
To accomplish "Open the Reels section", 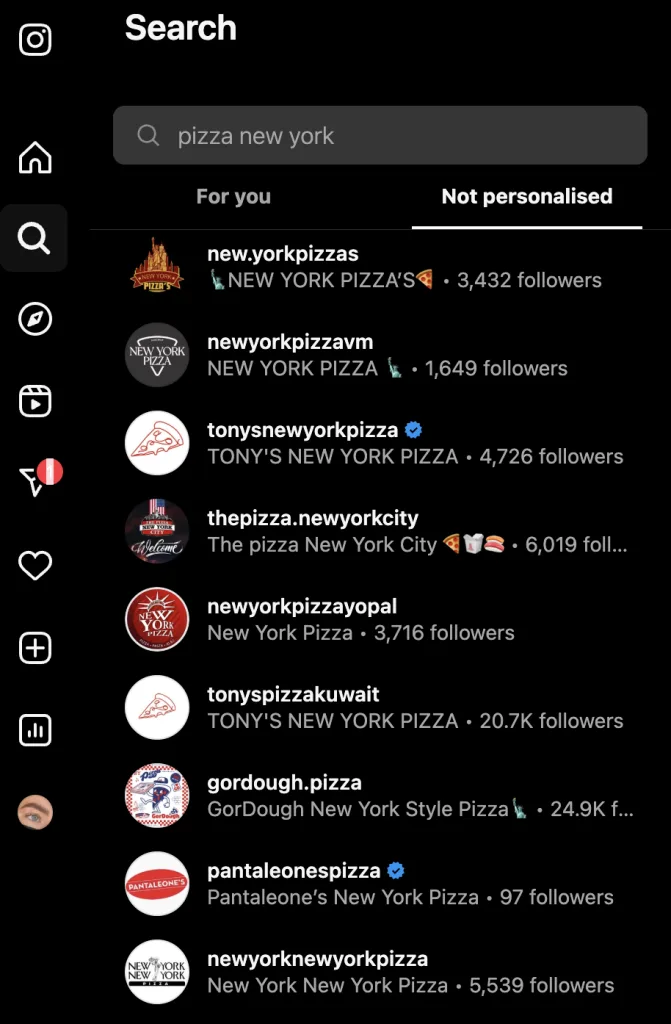I will (35, 400).
